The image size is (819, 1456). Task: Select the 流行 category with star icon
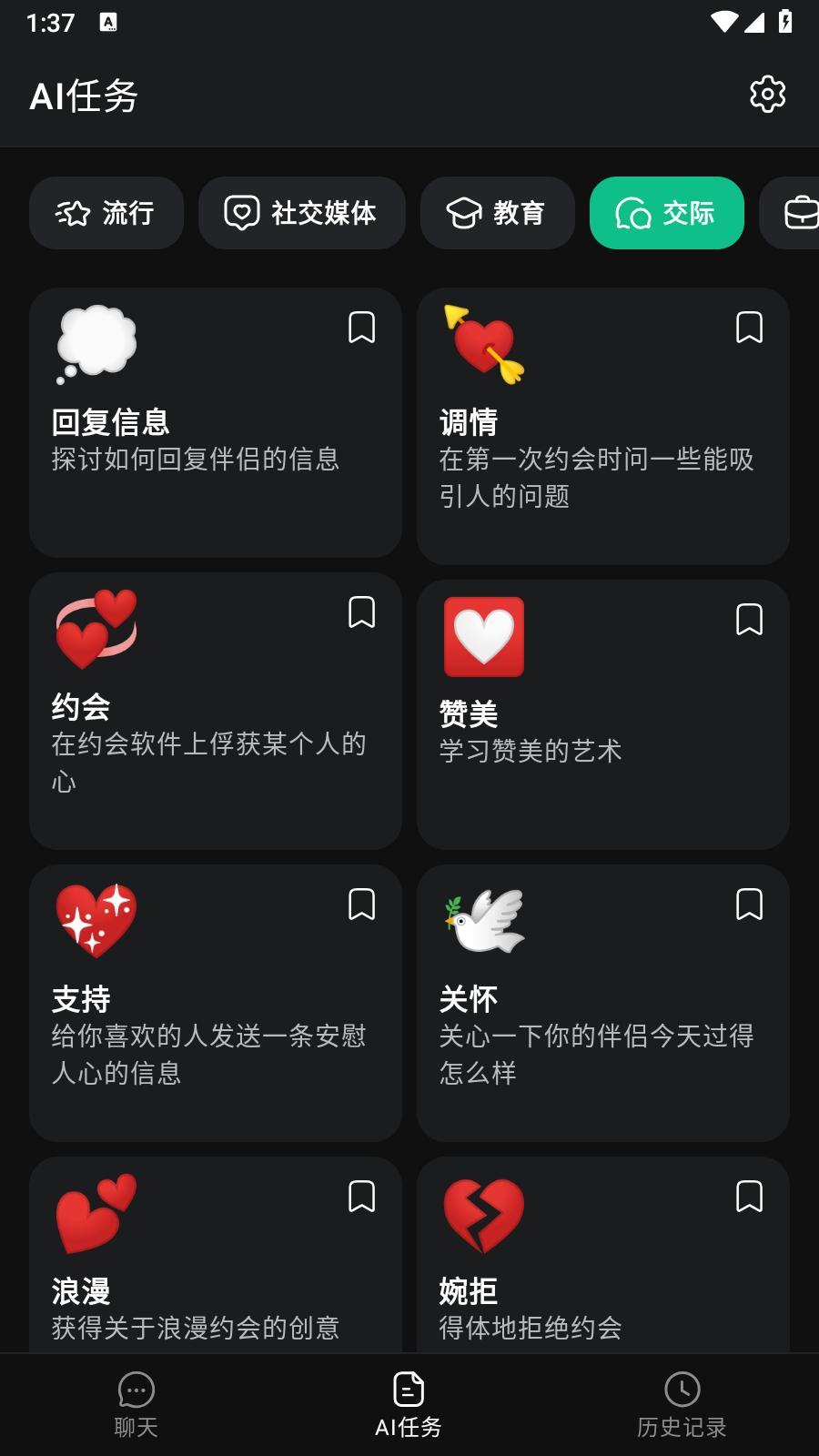click(x=106, y=213)
